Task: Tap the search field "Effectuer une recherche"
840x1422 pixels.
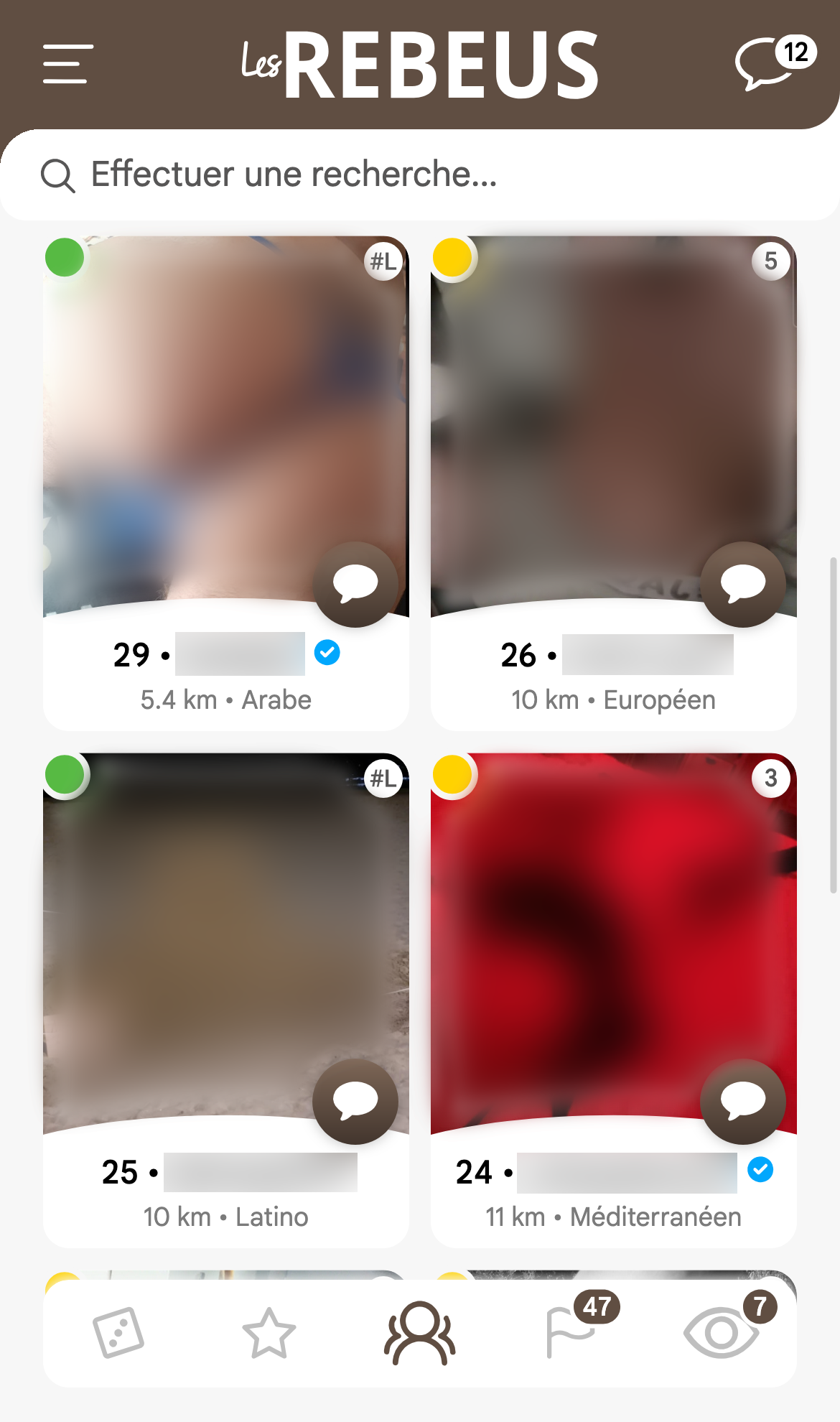Action: click(420, 175)
